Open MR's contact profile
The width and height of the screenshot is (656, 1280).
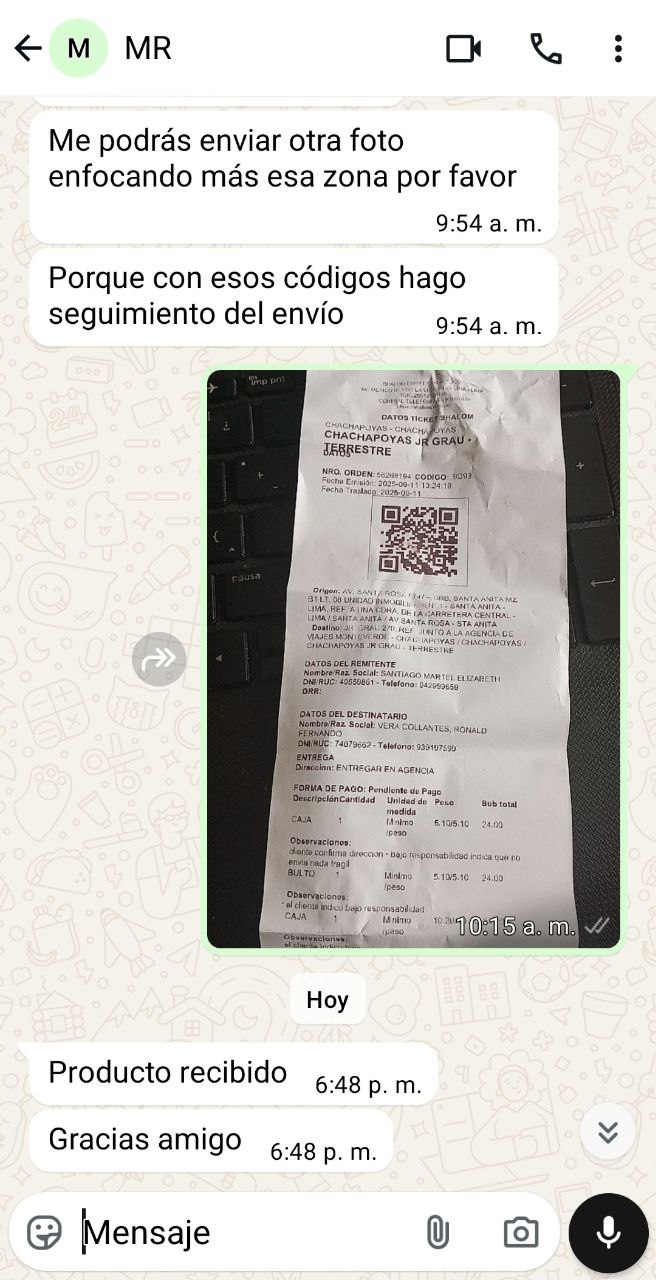coord(148,48)
